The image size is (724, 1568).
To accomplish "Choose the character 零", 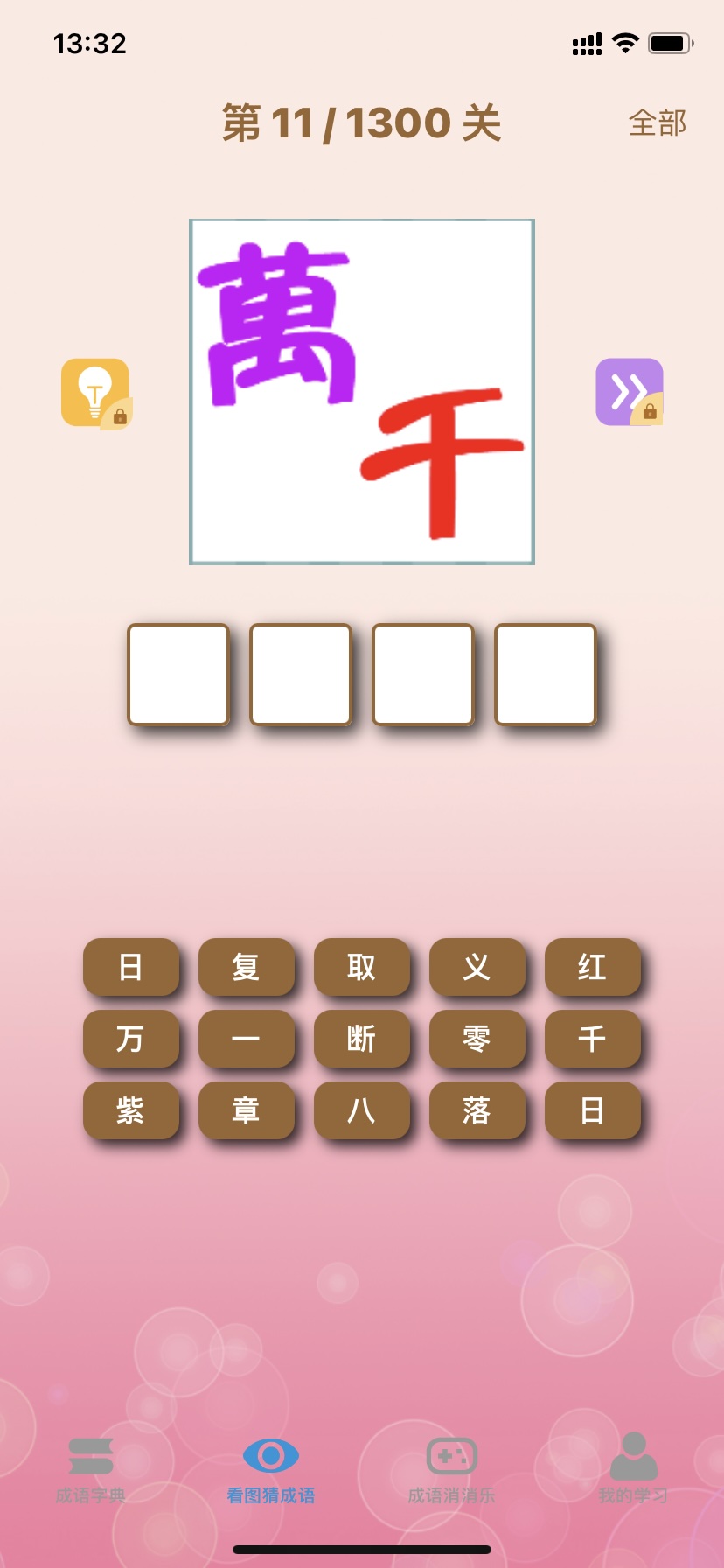I will (x=477, y=1039).
